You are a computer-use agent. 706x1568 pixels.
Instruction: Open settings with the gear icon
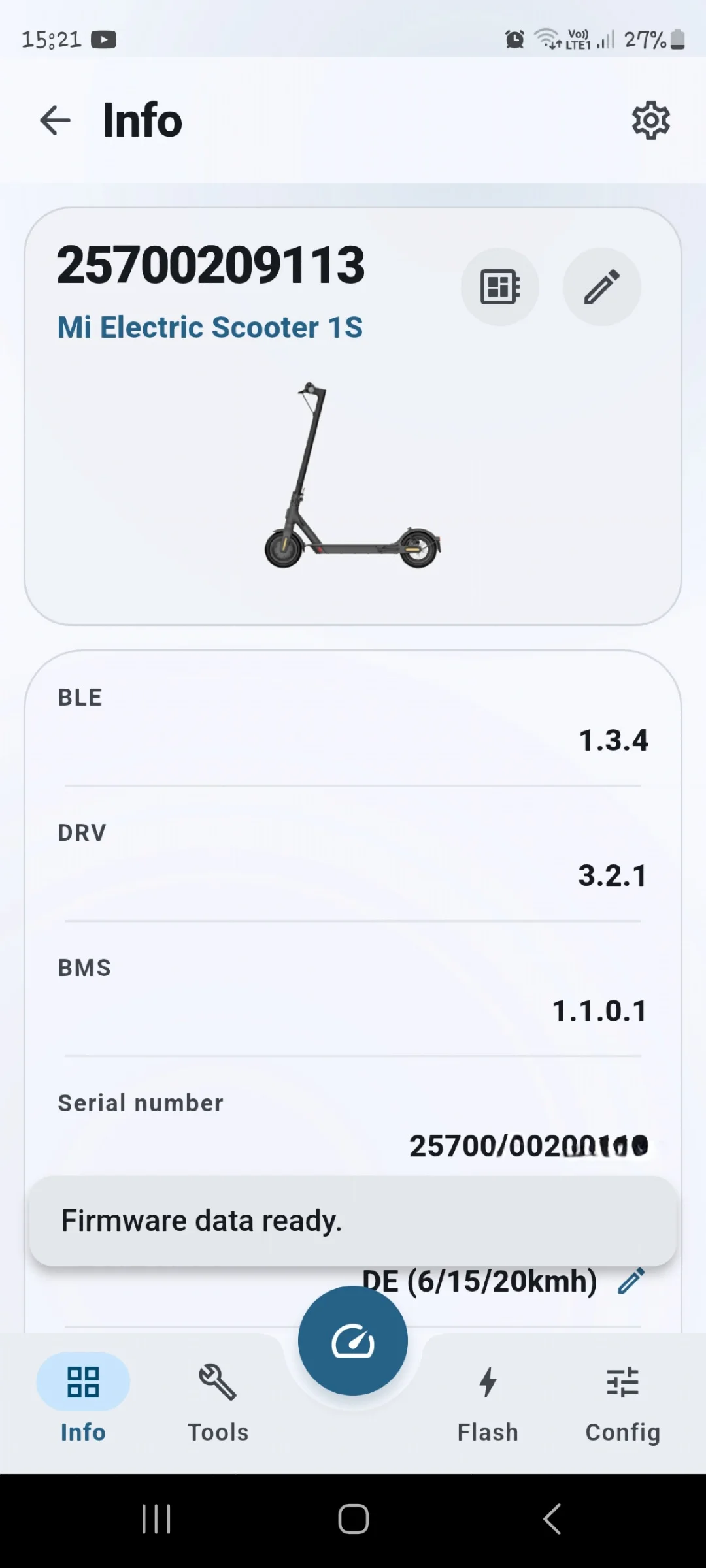650,120
